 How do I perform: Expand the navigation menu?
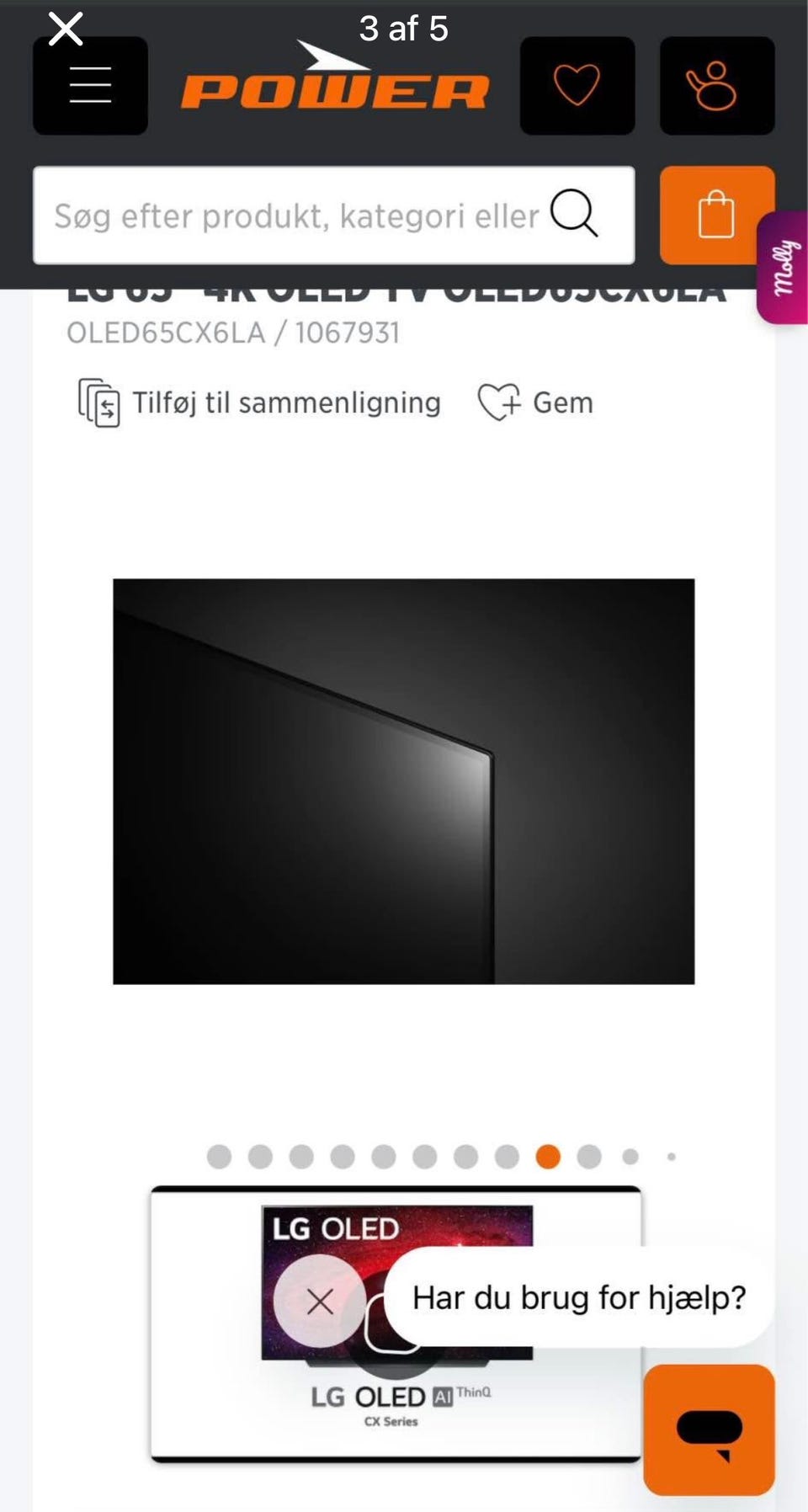click(90, 87)
